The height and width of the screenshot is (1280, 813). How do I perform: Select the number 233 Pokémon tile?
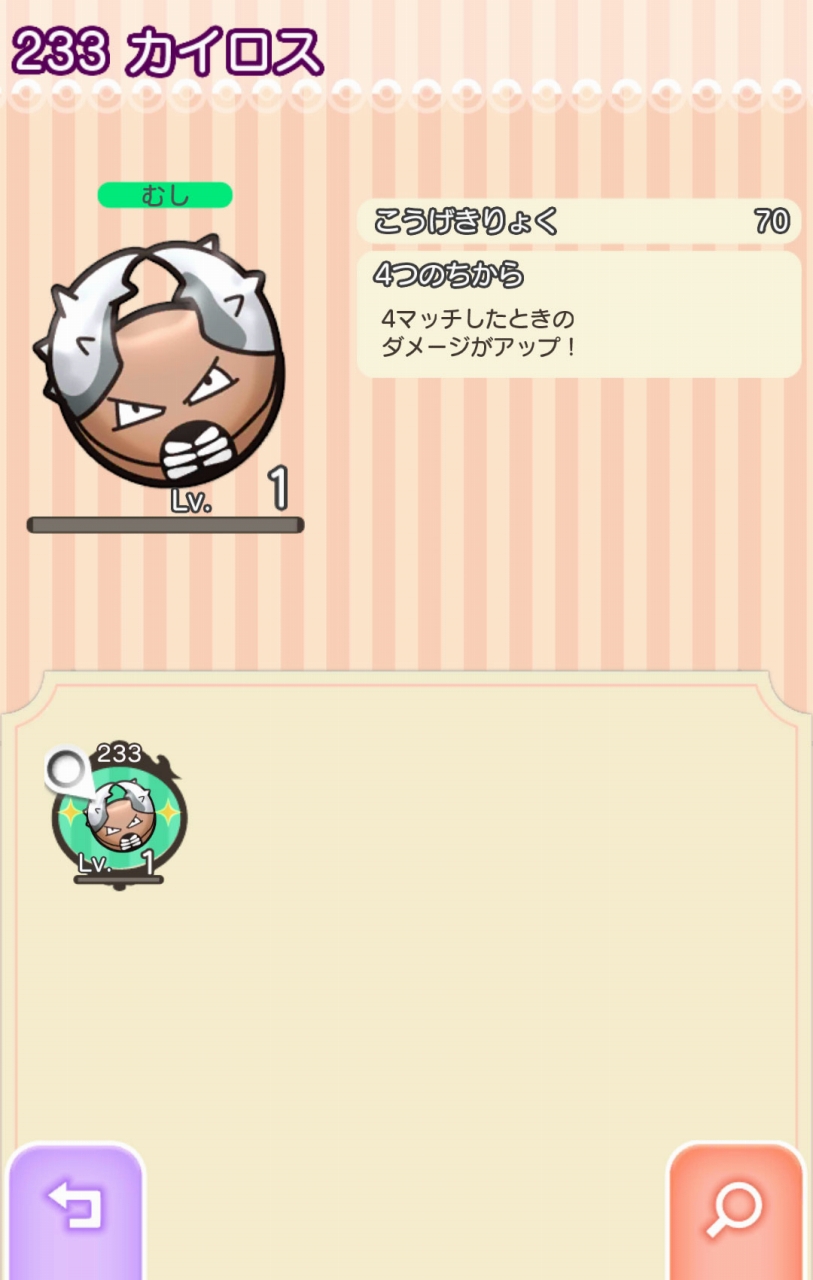[x=119, y=816]
